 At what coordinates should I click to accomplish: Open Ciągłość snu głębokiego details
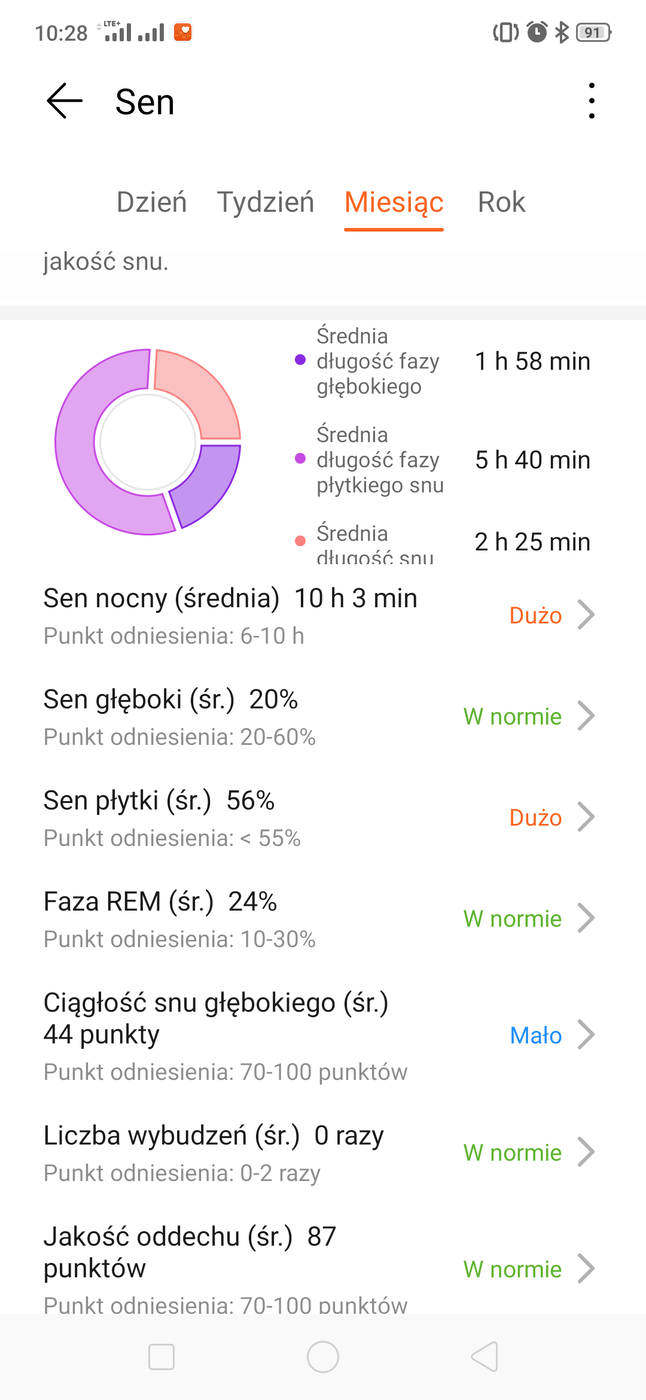tap(320, 1035)
